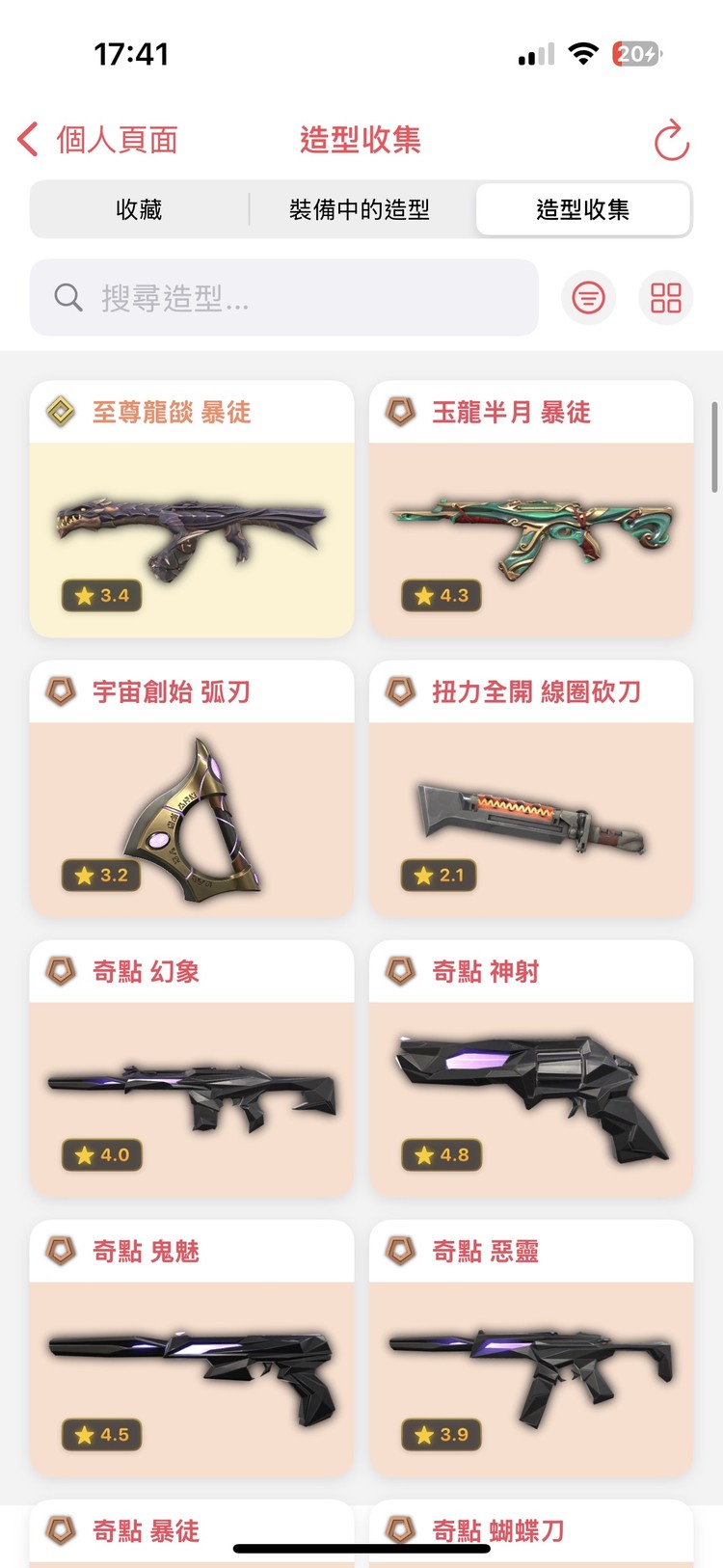Viewport: 723px width, 1568px height.
Task: Tap the back chevron next to 個人頁面
Action: [x=26, y=139]
